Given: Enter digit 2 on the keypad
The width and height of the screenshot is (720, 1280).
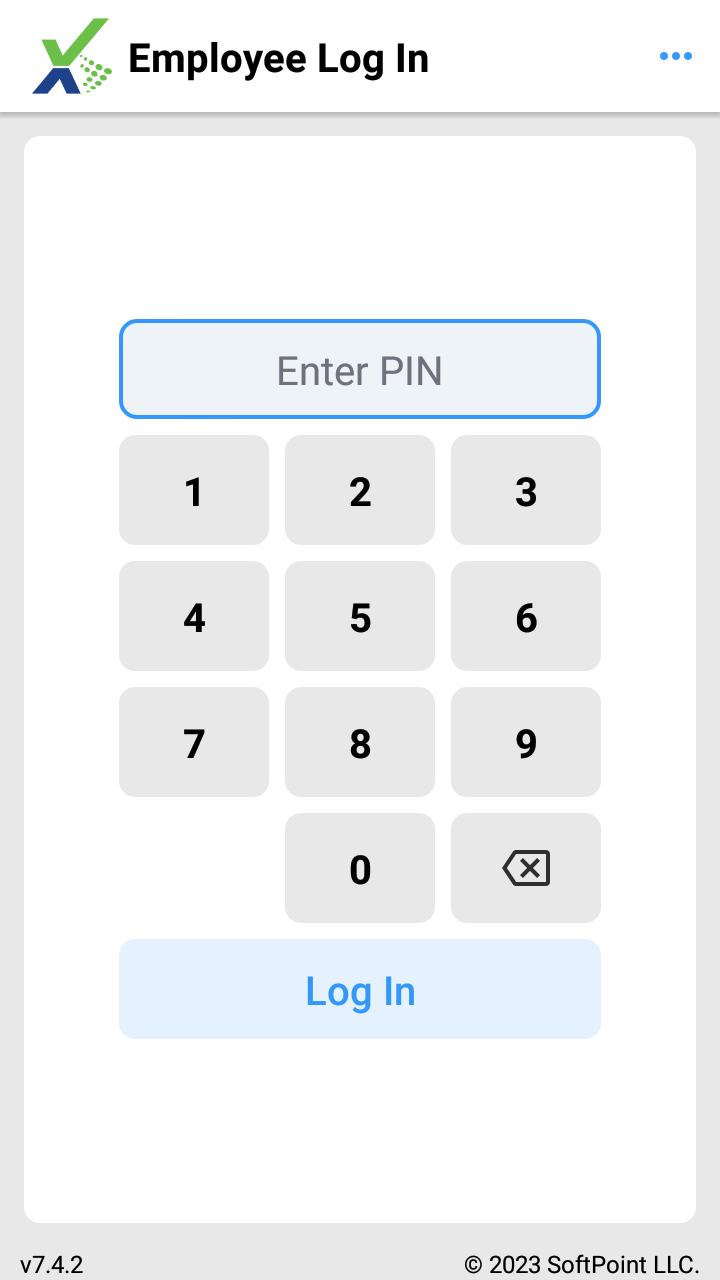Looking at the screenshot, I should pos(360,491).
